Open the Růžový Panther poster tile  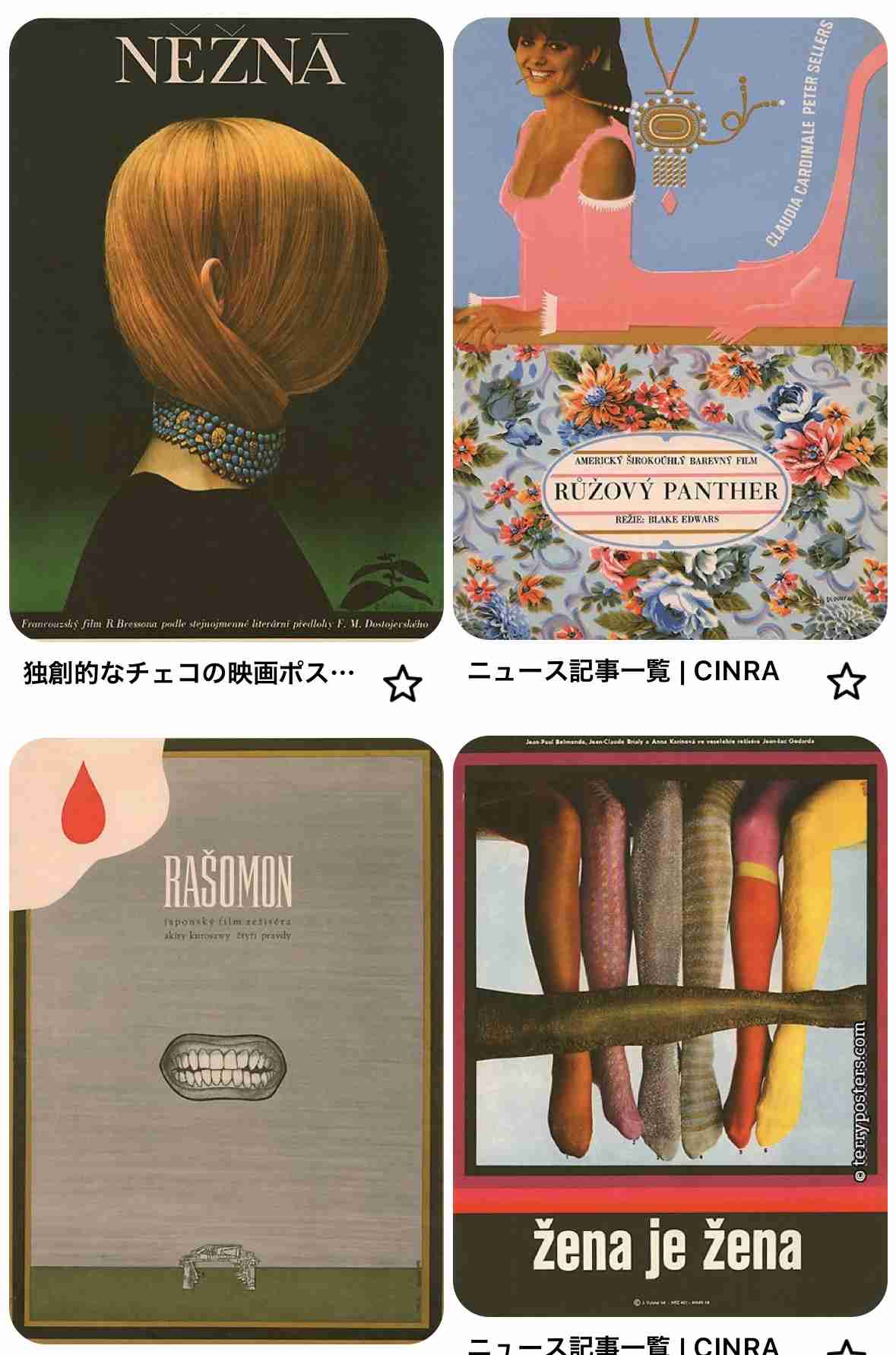pyautogui.click(x=670, y=328)
